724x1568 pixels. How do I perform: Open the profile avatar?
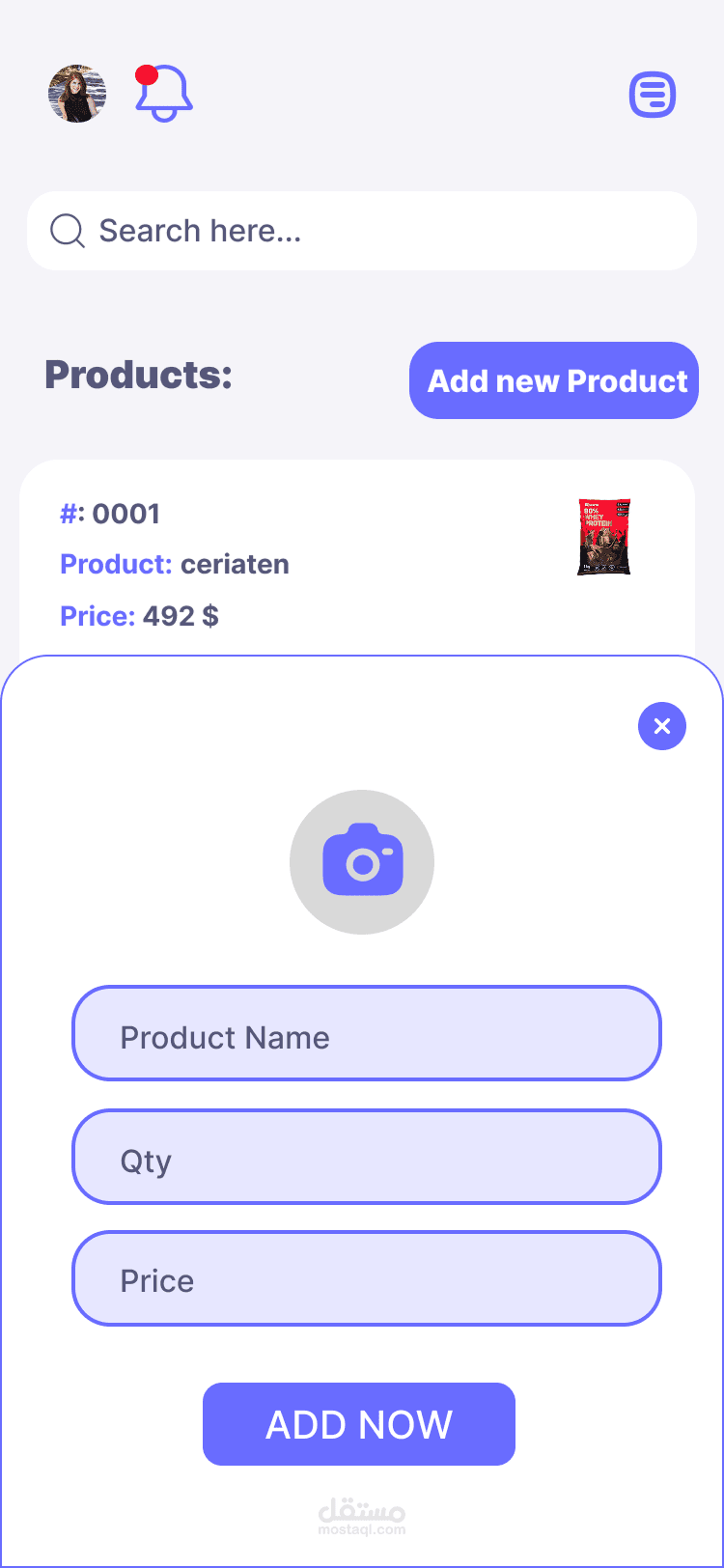click(x=77, y=94)
